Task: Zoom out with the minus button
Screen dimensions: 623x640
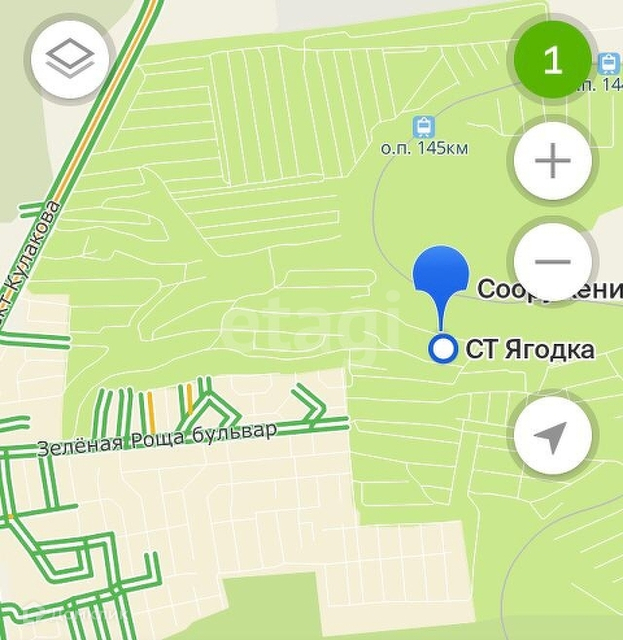Action: point(553,262)
